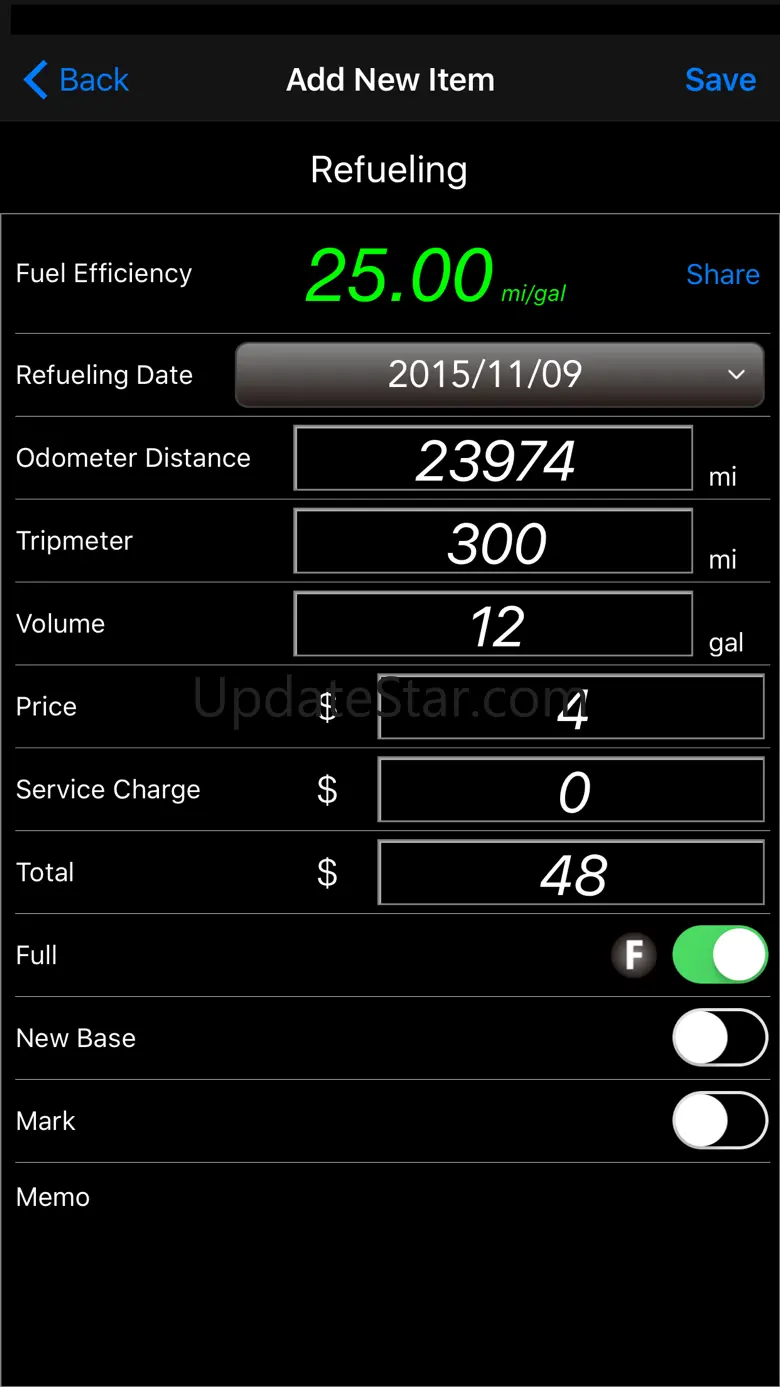Edit the Total cost field
This screenshot has height=1387, width=780.
coord(570,874)
